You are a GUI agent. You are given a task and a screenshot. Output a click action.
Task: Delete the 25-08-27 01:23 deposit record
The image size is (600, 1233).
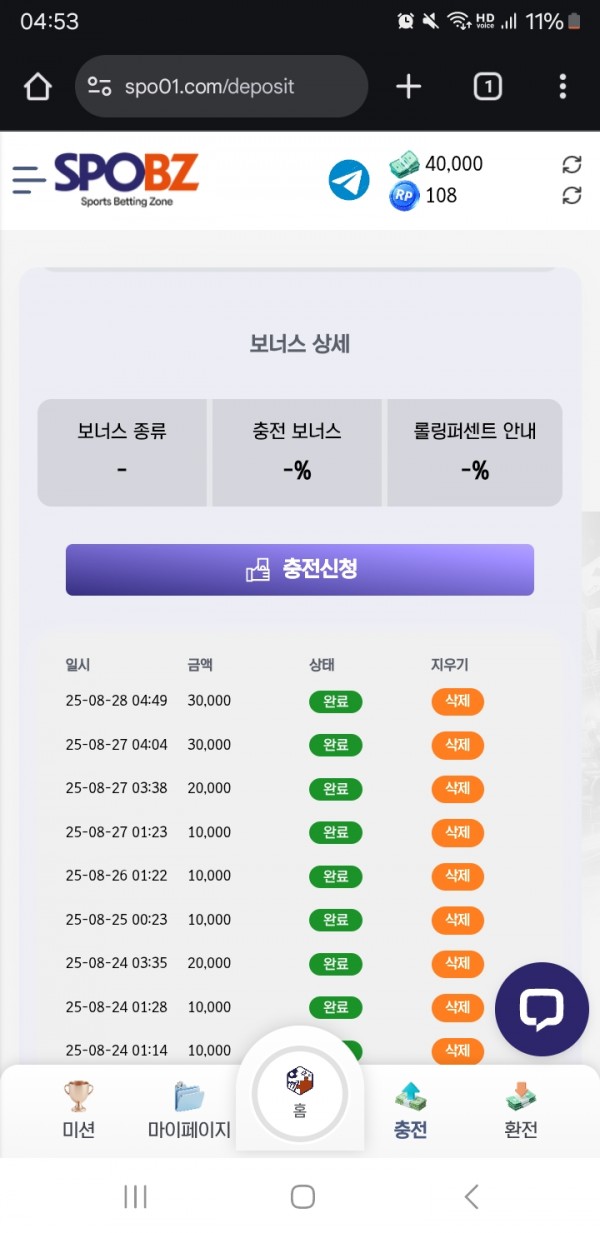(x=457, y=832)
